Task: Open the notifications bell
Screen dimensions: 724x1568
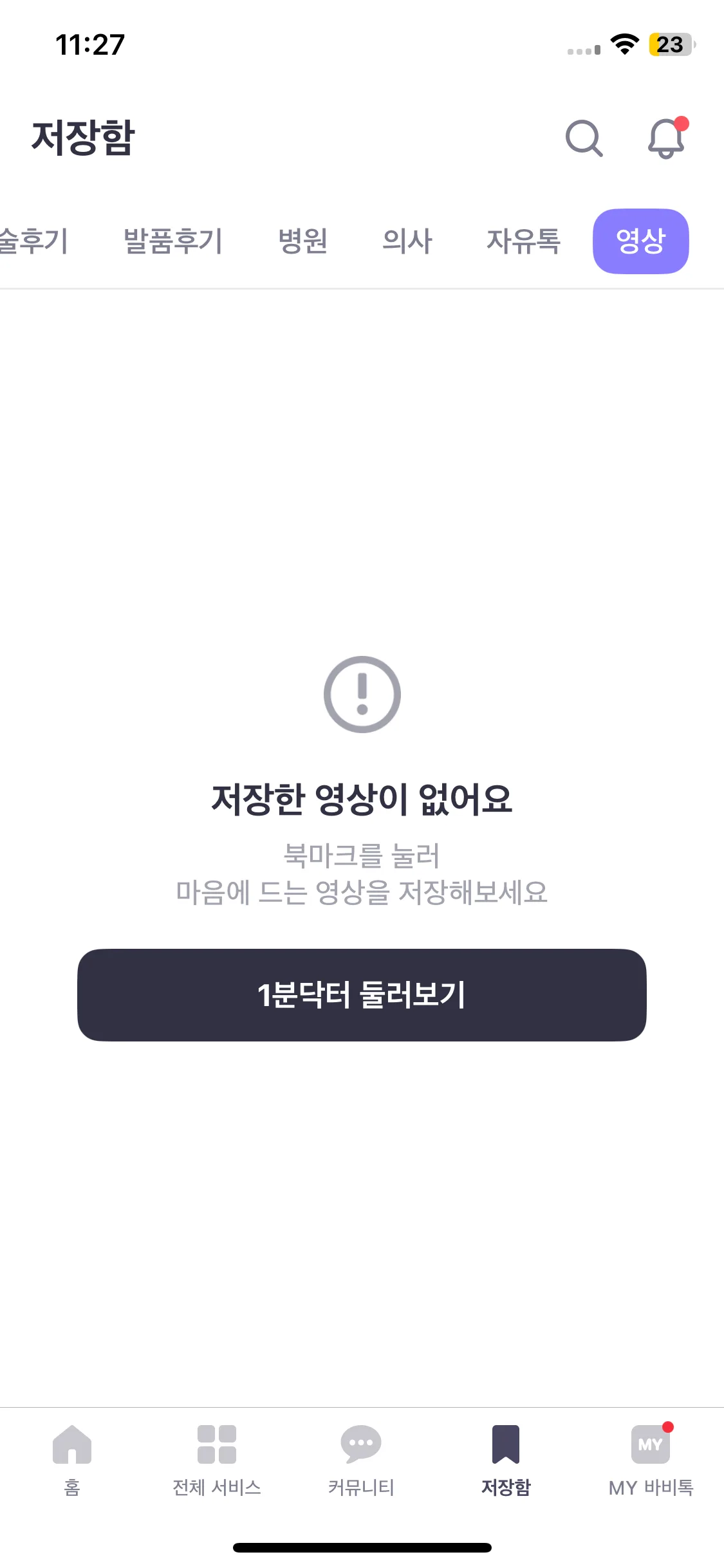Action: pos(666,138)
